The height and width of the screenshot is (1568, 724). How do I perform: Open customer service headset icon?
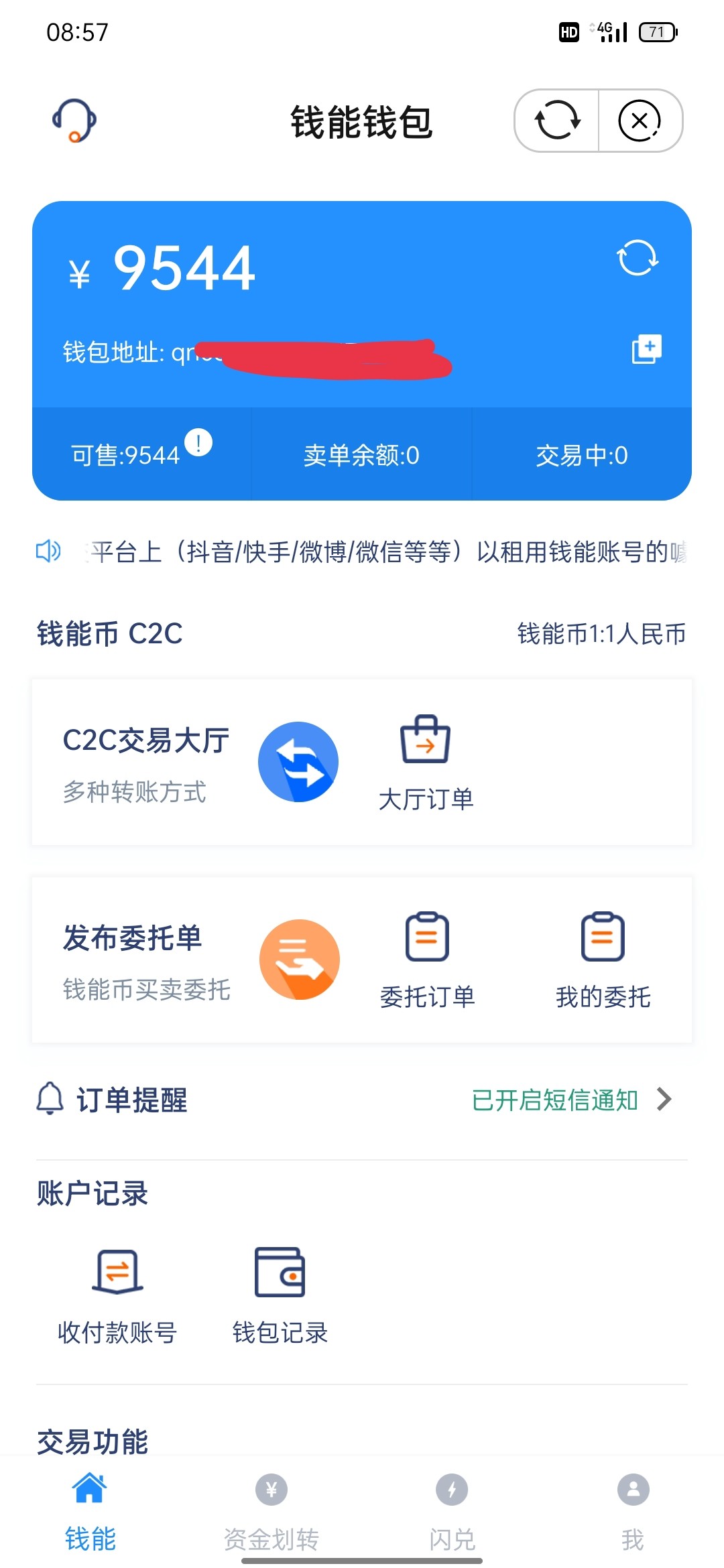pyautogui.click(x=74, y=121)
